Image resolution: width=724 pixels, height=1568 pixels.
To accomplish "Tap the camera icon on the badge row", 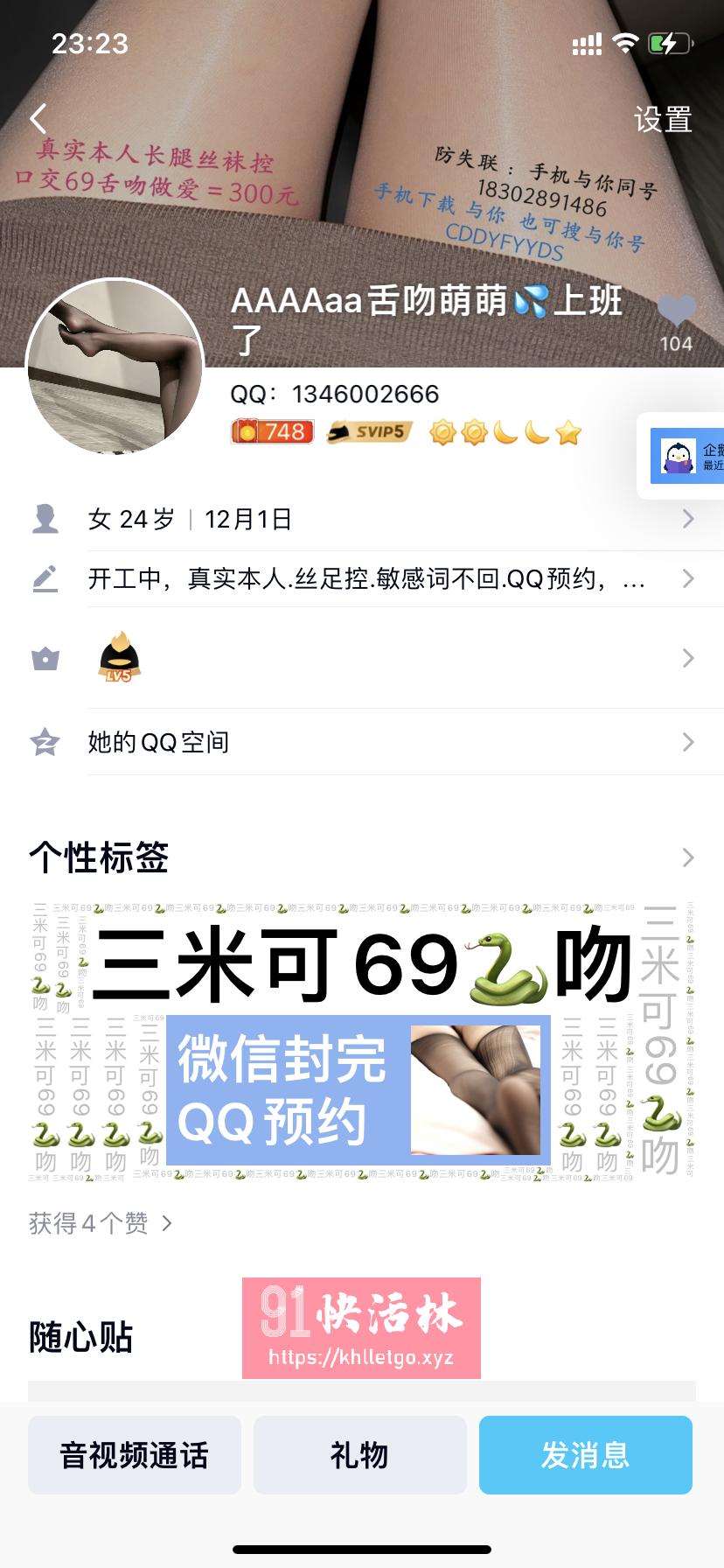I will (45, 657).
